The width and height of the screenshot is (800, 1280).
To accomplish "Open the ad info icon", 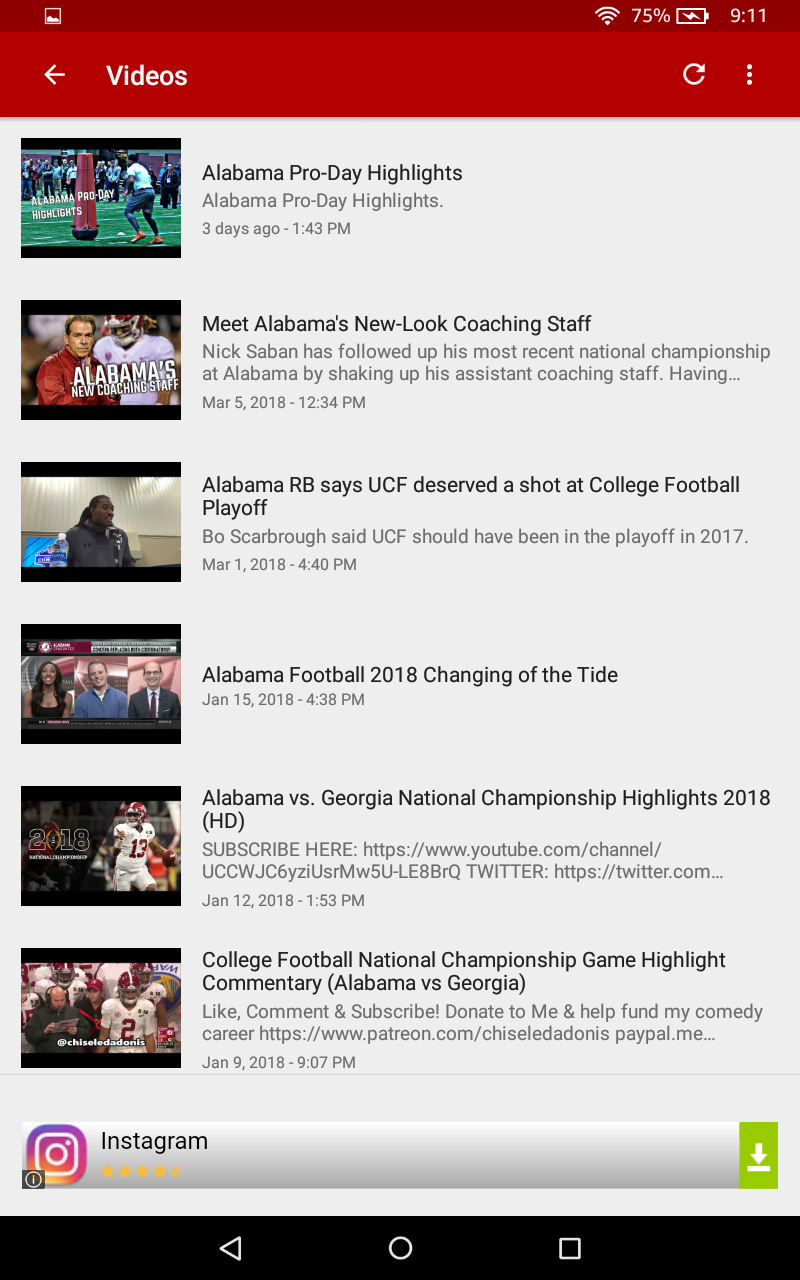I will tap(33, 1179).
